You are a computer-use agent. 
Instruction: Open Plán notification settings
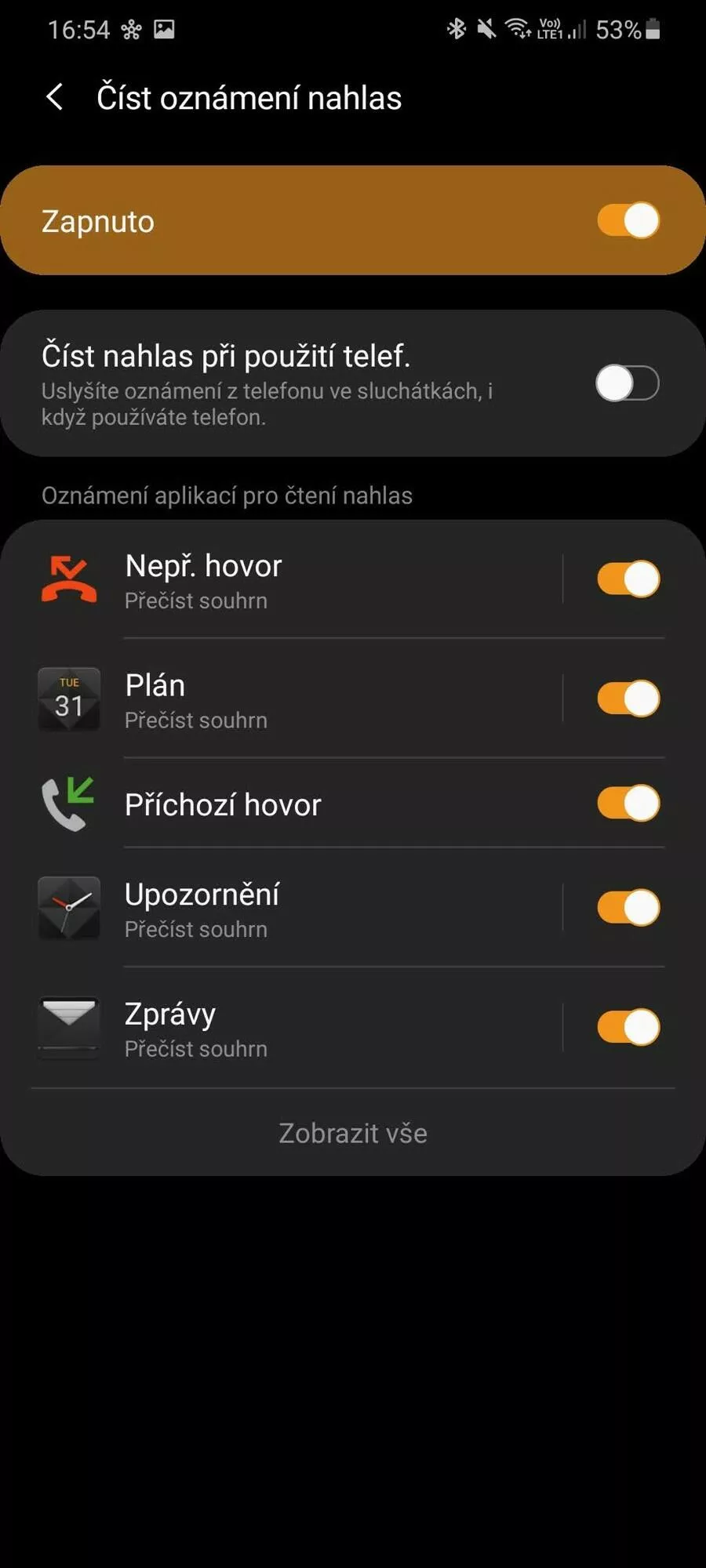(x=298, y=699)
